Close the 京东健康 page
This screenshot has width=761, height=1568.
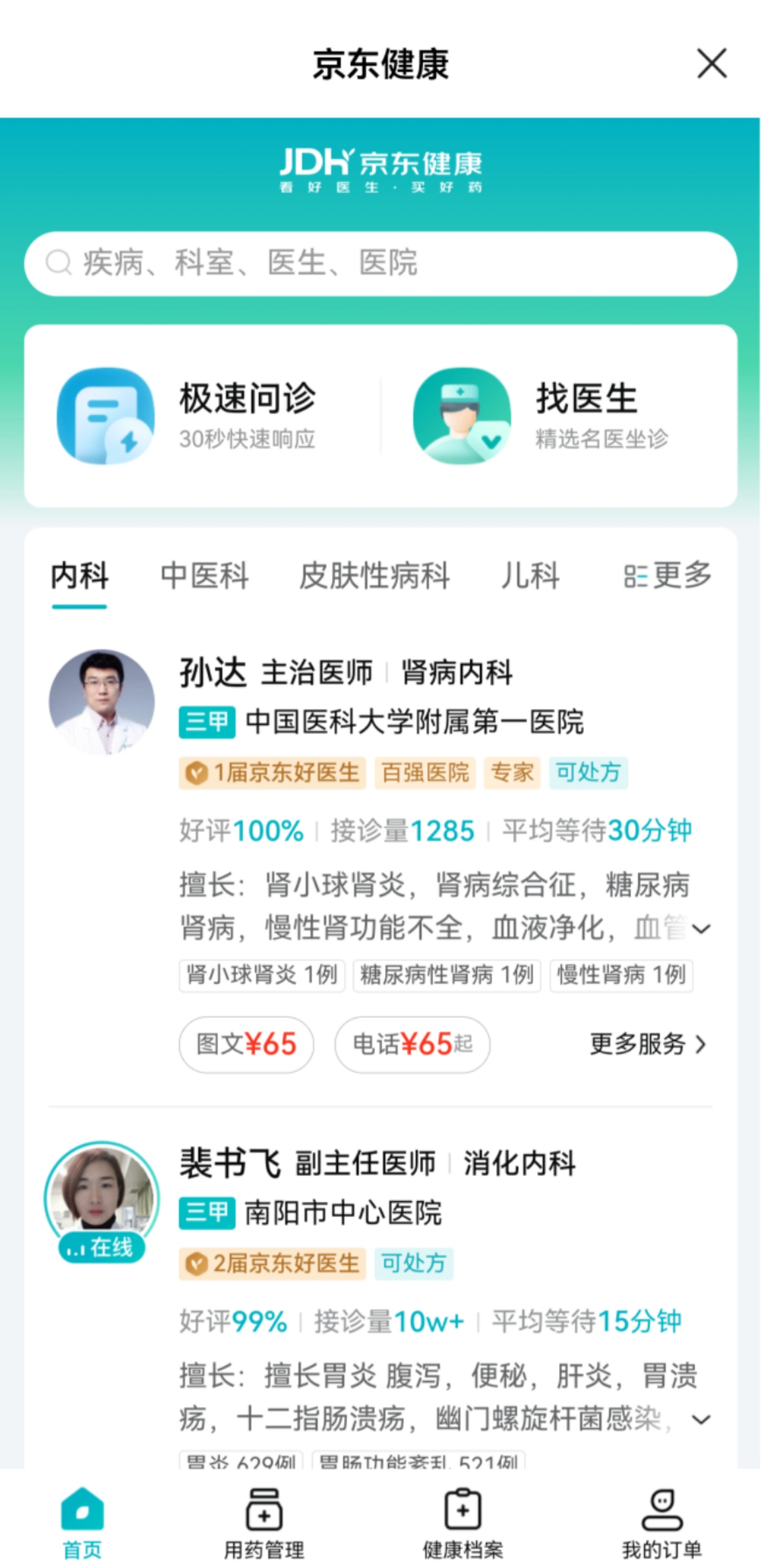pyautogui.click(x=711, y=63)
